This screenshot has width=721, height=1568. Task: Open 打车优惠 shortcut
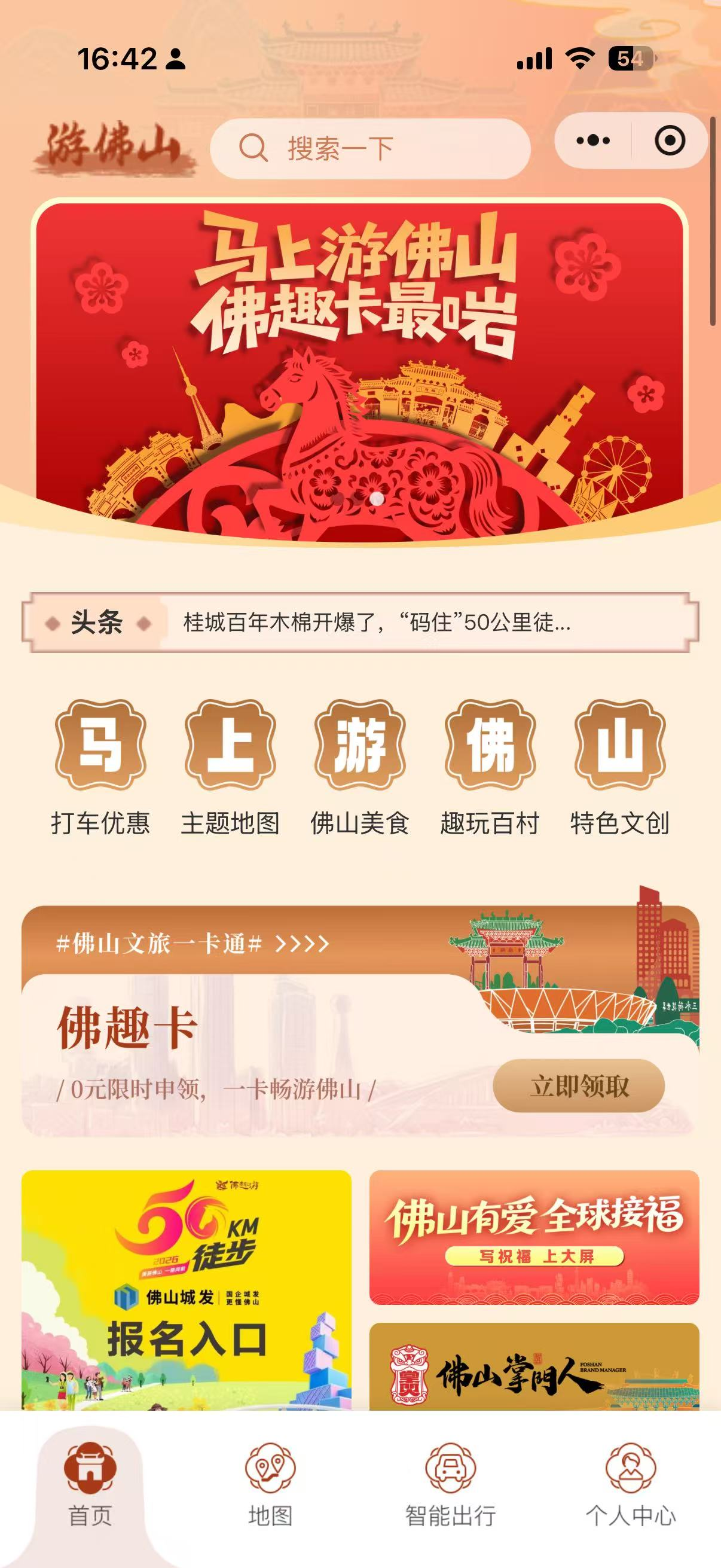[x=100, y=767]
